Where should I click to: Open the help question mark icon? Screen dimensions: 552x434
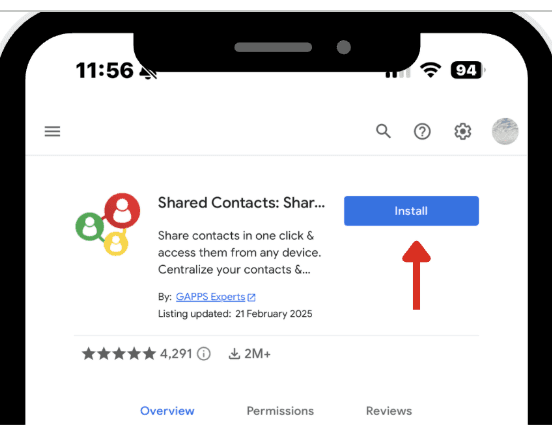pos(422,132)
